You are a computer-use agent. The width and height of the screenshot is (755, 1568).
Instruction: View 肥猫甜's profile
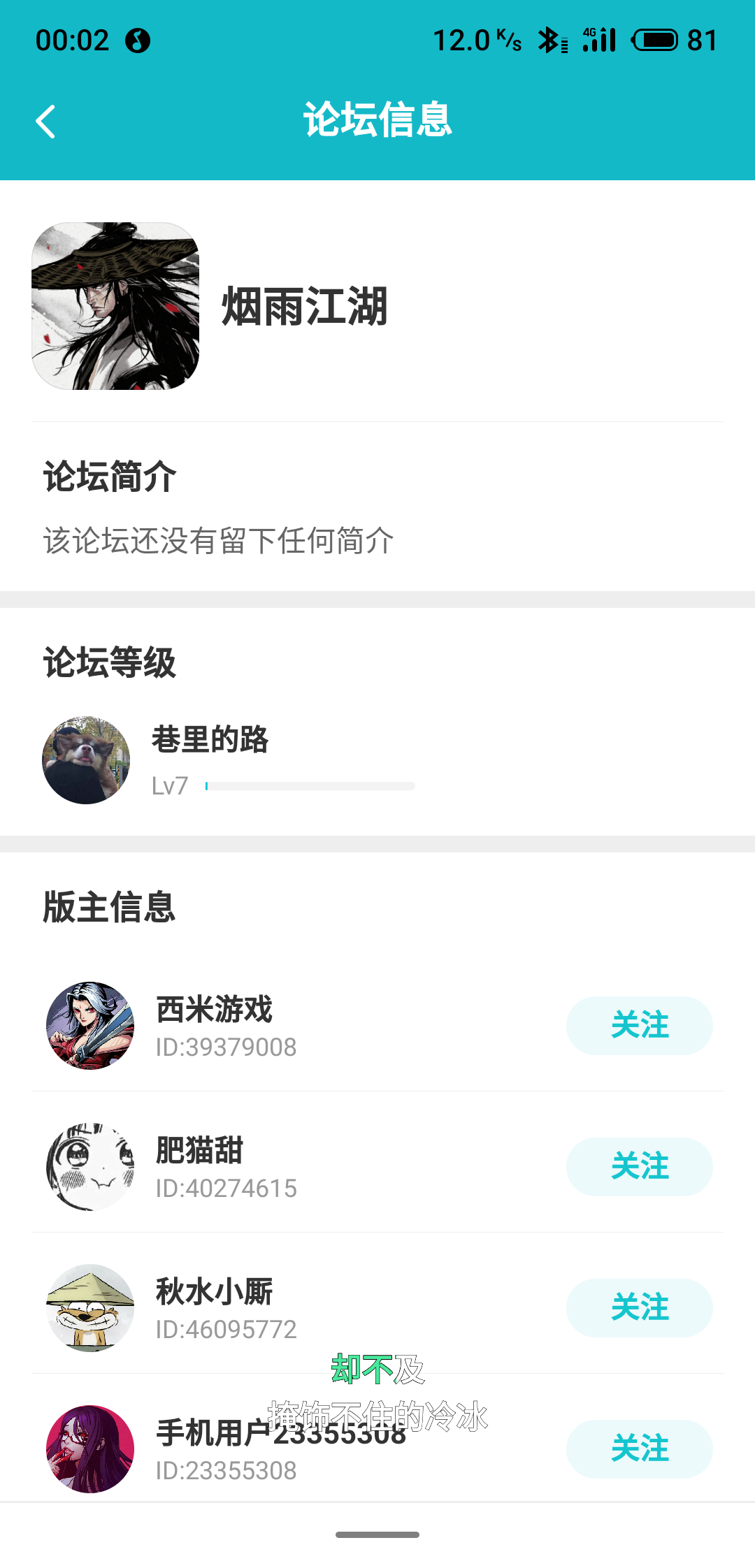[x=90, y=1166]
